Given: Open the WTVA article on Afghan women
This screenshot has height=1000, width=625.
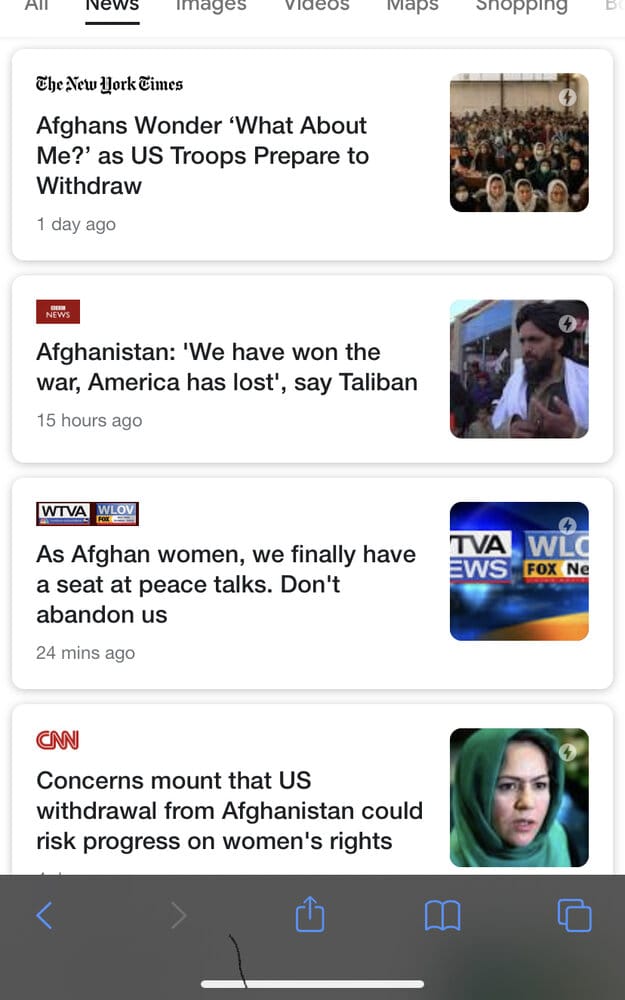Looking at the screenshot, I should tap(226, 584).
